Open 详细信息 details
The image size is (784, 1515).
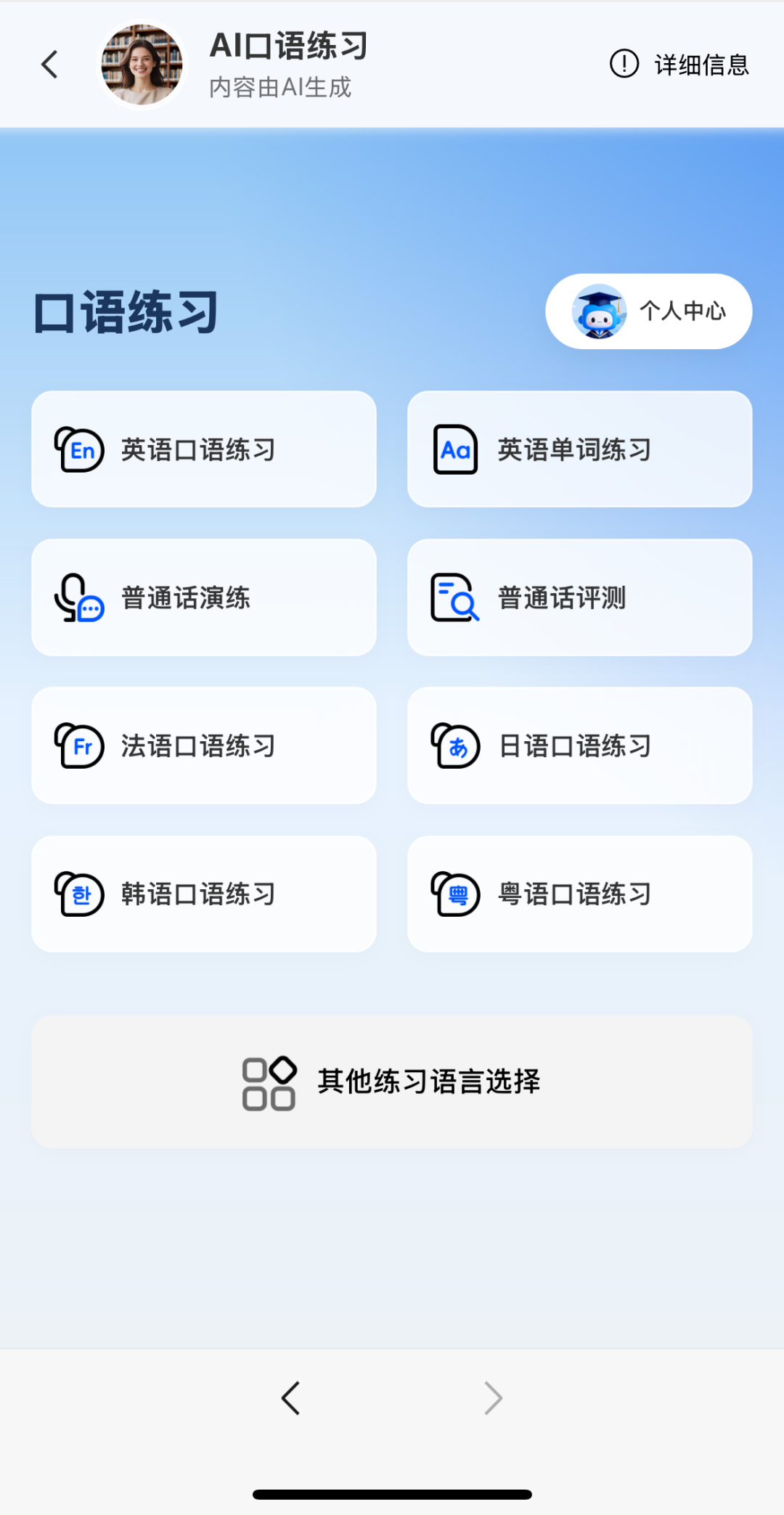coord(679,65)
